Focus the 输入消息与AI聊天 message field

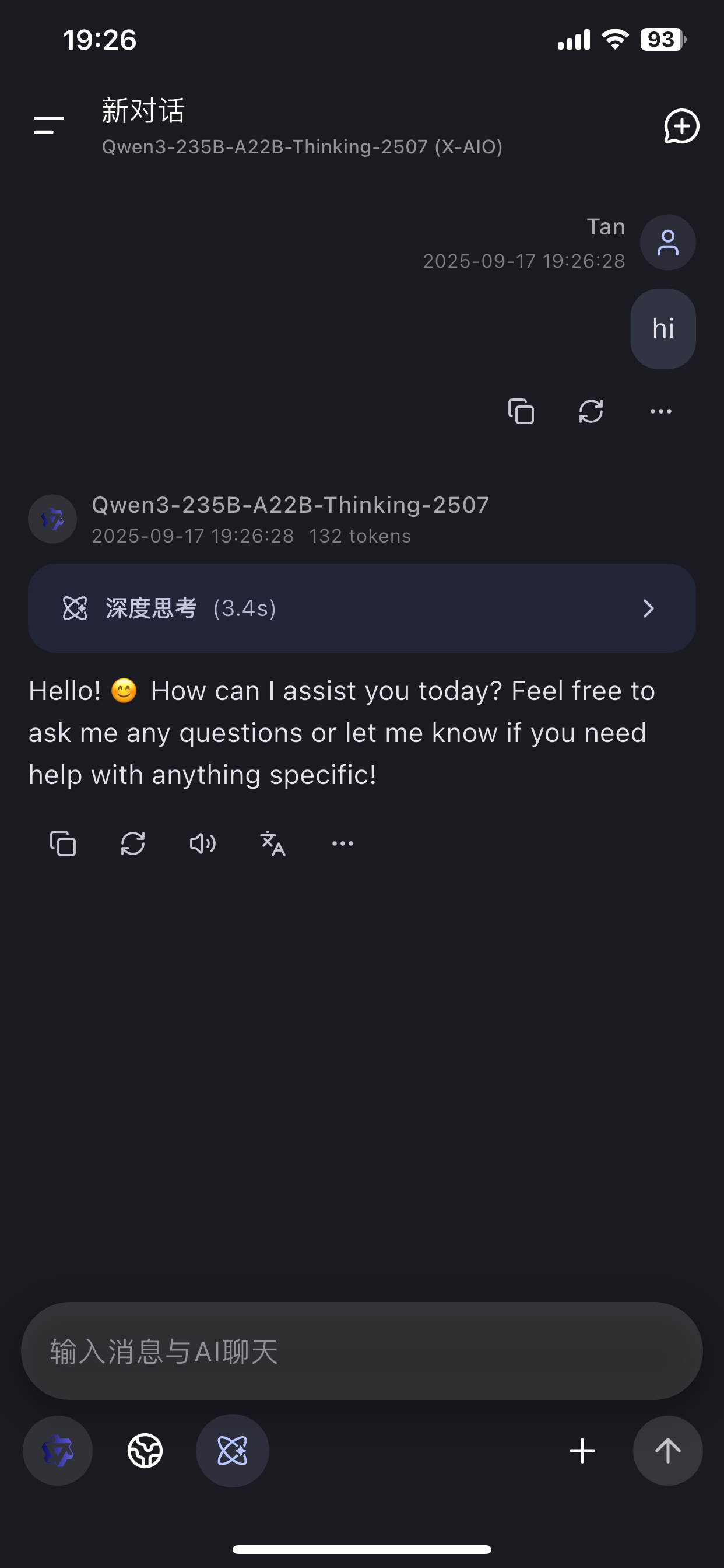pyautogui.click(x=361, y=1352)
